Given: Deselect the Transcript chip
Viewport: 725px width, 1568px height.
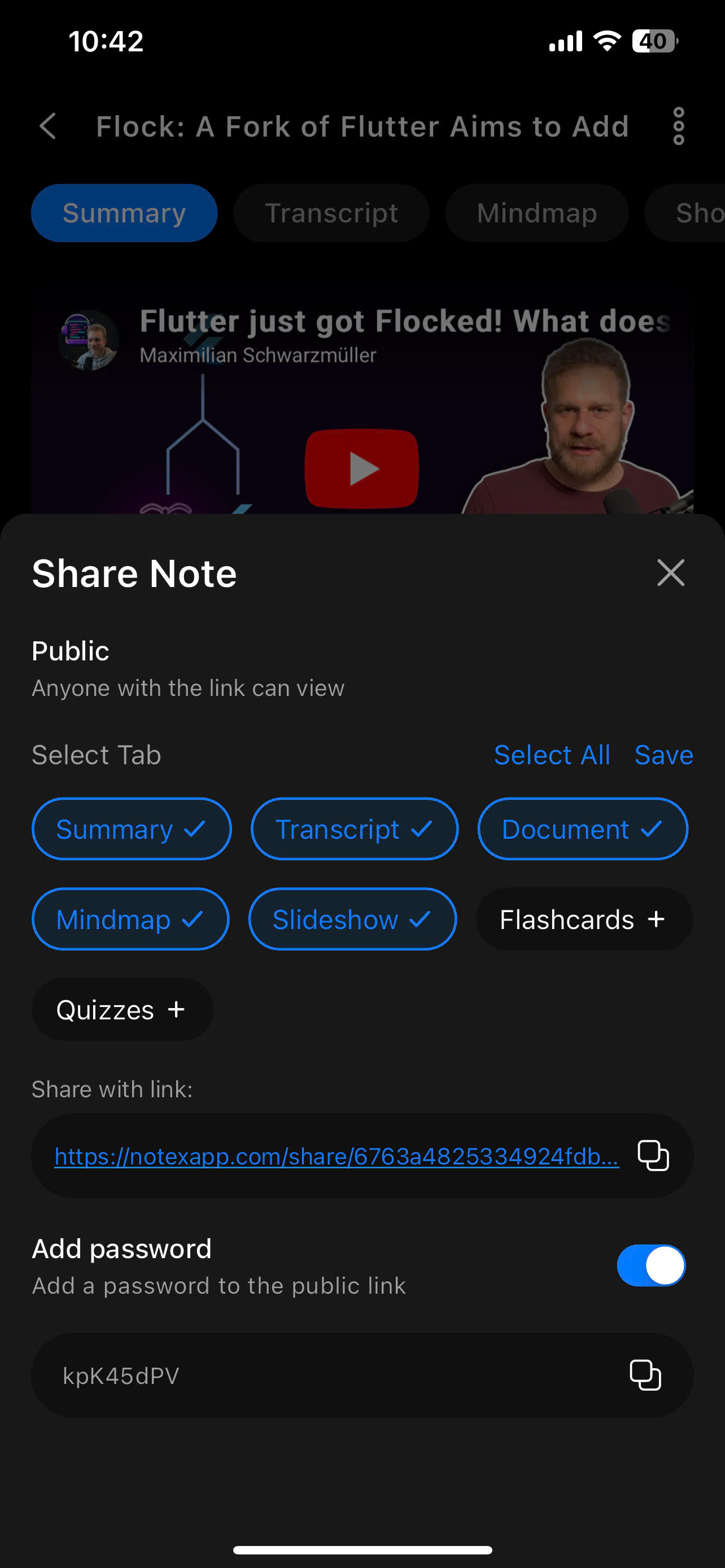Looking at the screenshot, I should 354,829.
